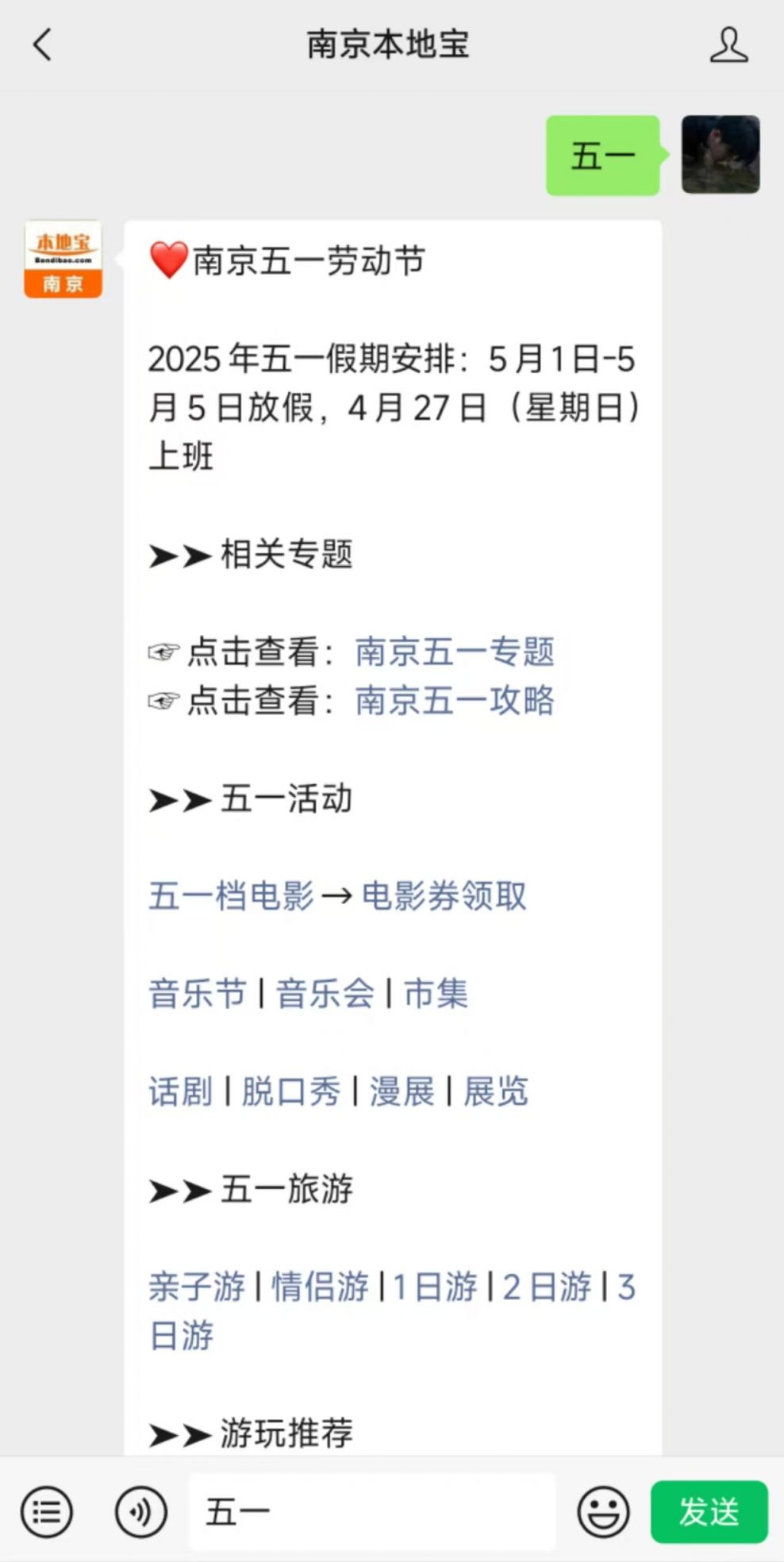Tap the 电影券领取 link
This screenshot has width=784, height=1562.
(444, 896)
